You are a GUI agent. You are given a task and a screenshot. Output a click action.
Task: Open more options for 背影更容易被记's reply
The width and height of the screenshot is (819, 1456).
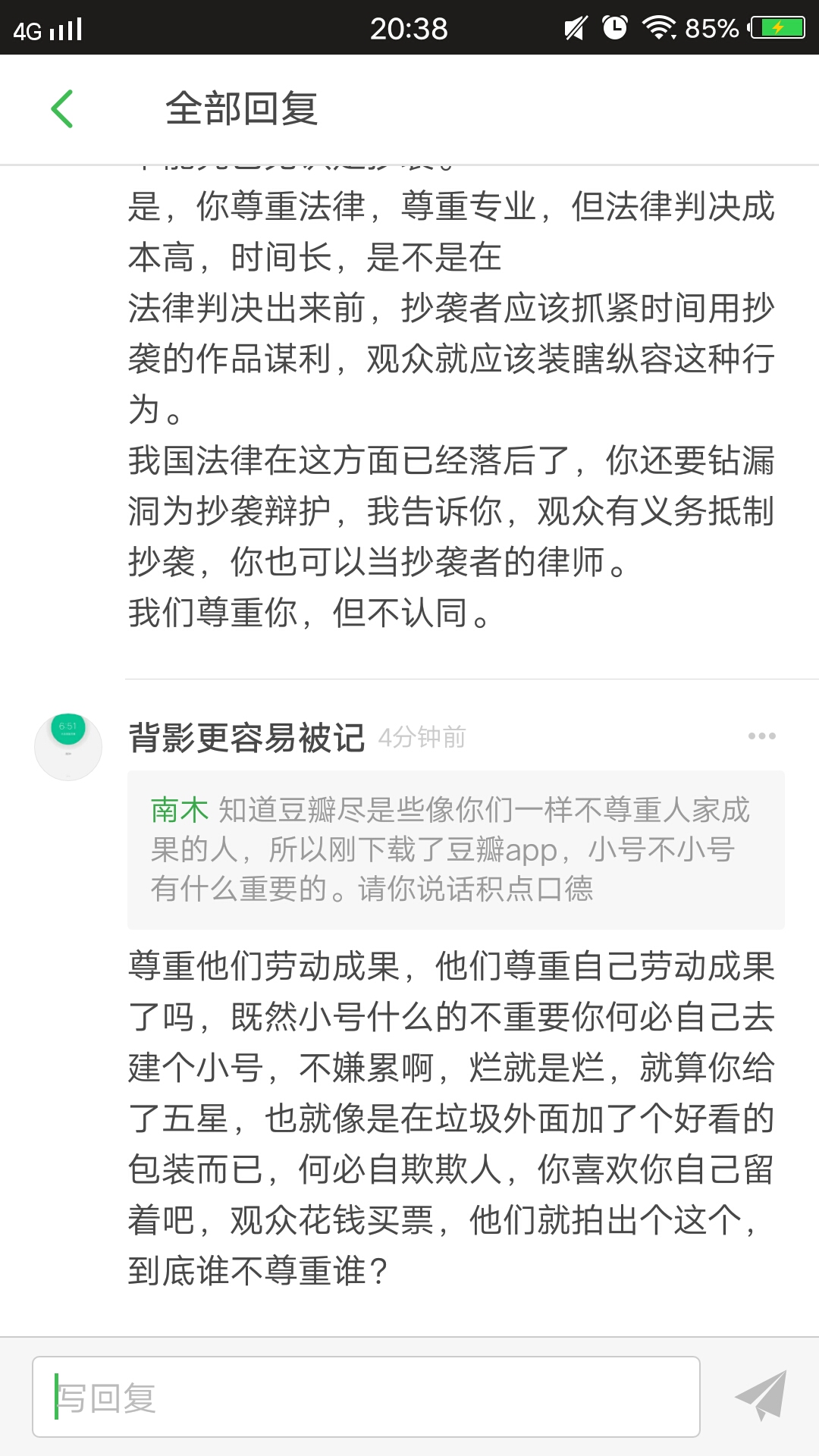click(761, 736)
